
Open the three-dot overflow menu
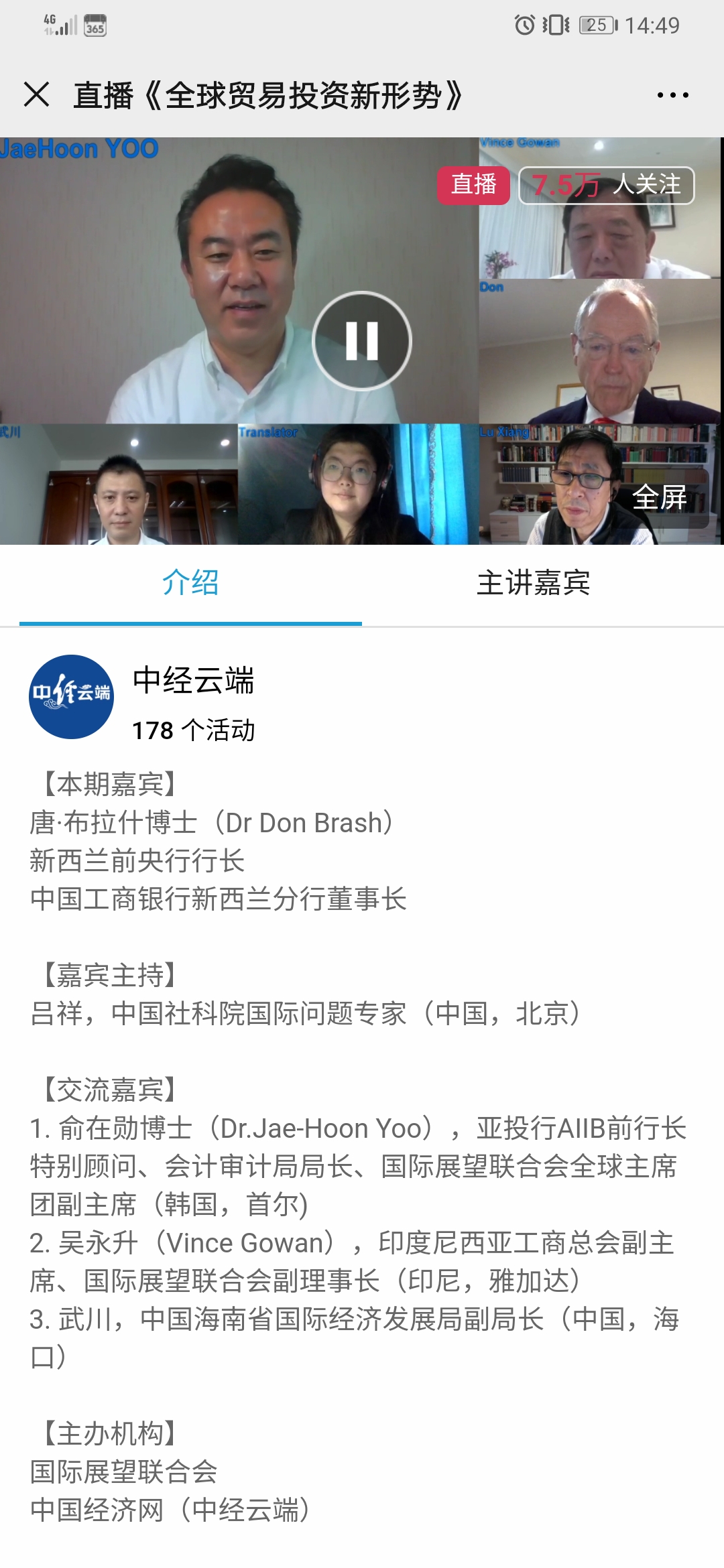click(672, 95)
